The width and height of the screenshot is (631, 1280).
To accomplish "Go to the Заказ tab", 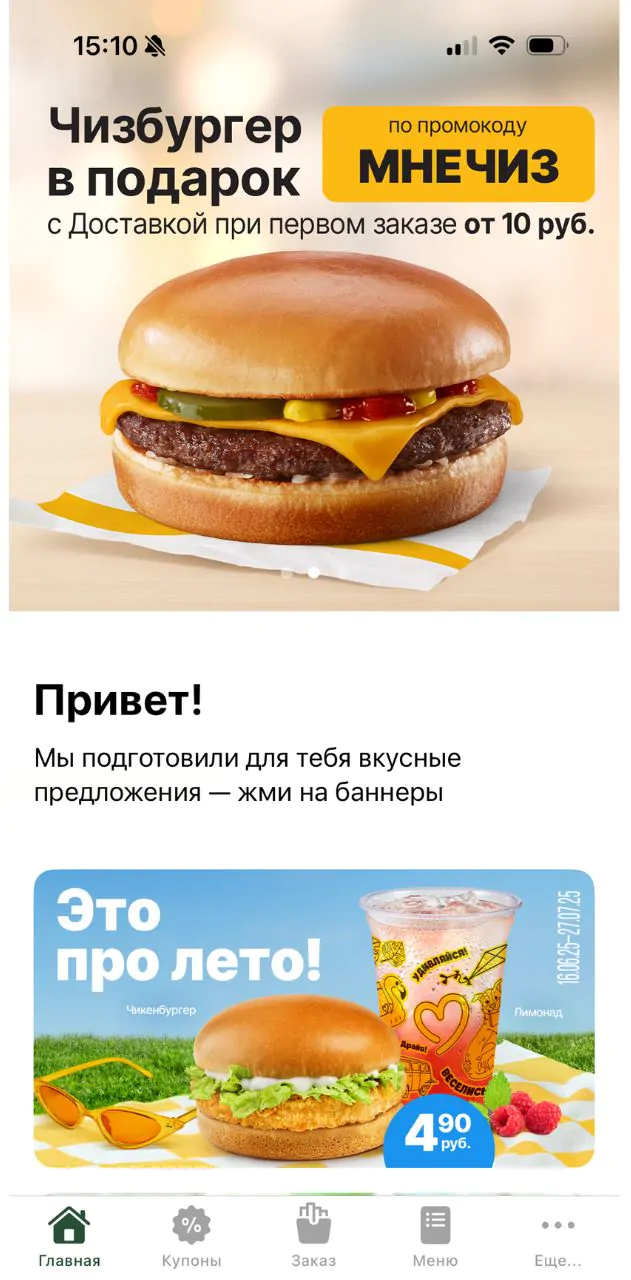I will [313, 1236].
